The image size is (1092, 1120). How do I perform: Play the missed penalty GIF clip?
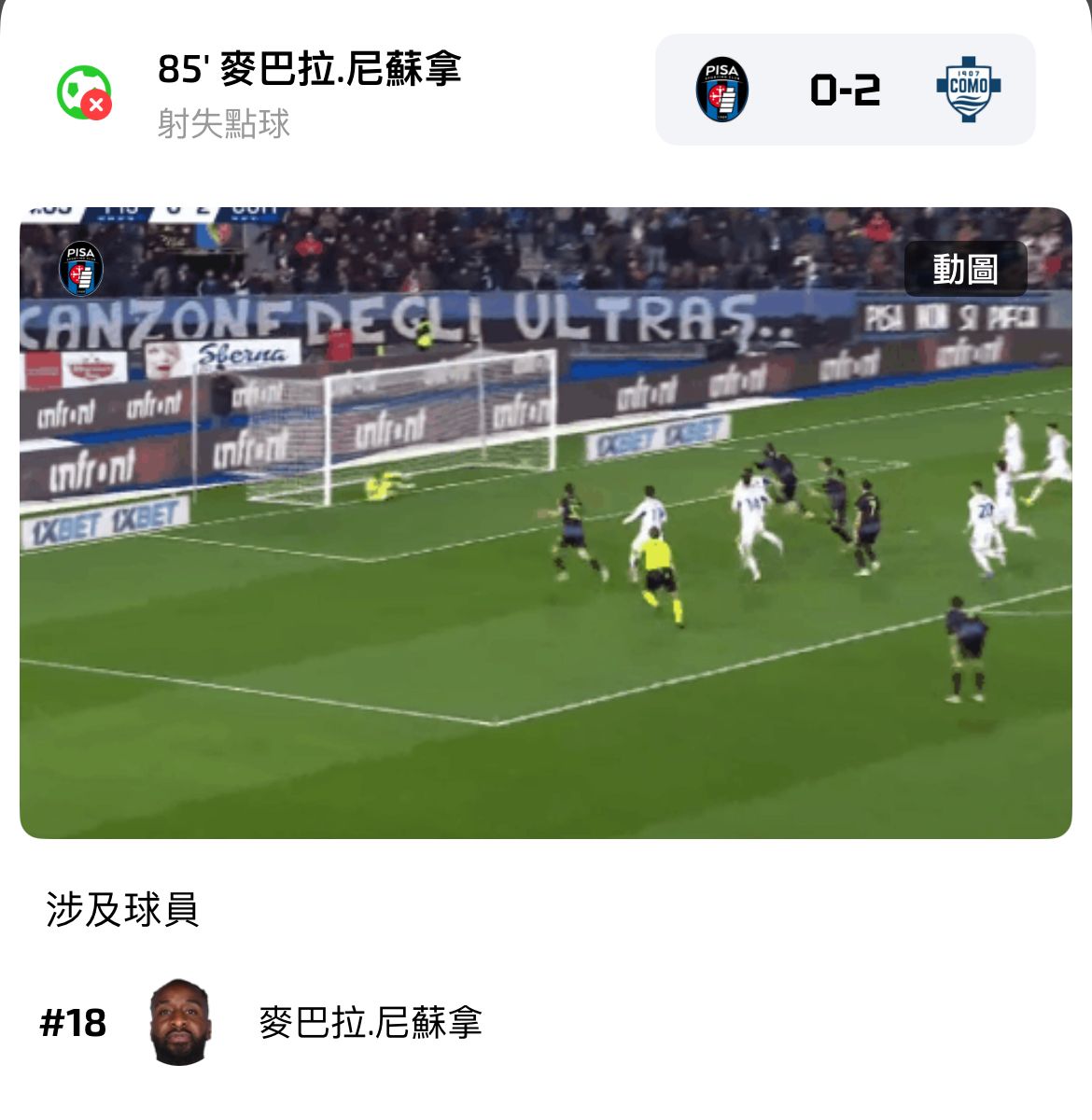[545, 523]
